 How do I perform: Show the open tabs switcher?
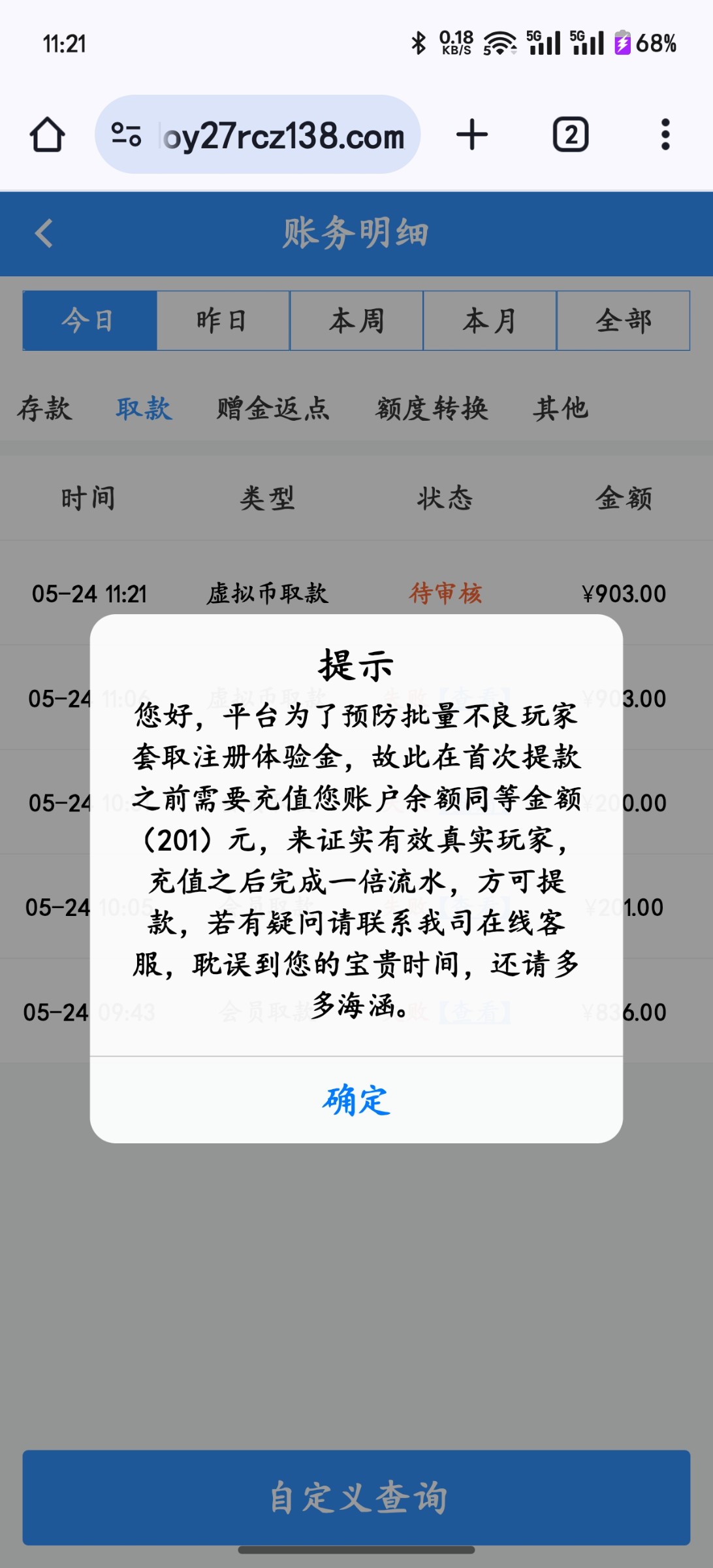click(571, 135)
